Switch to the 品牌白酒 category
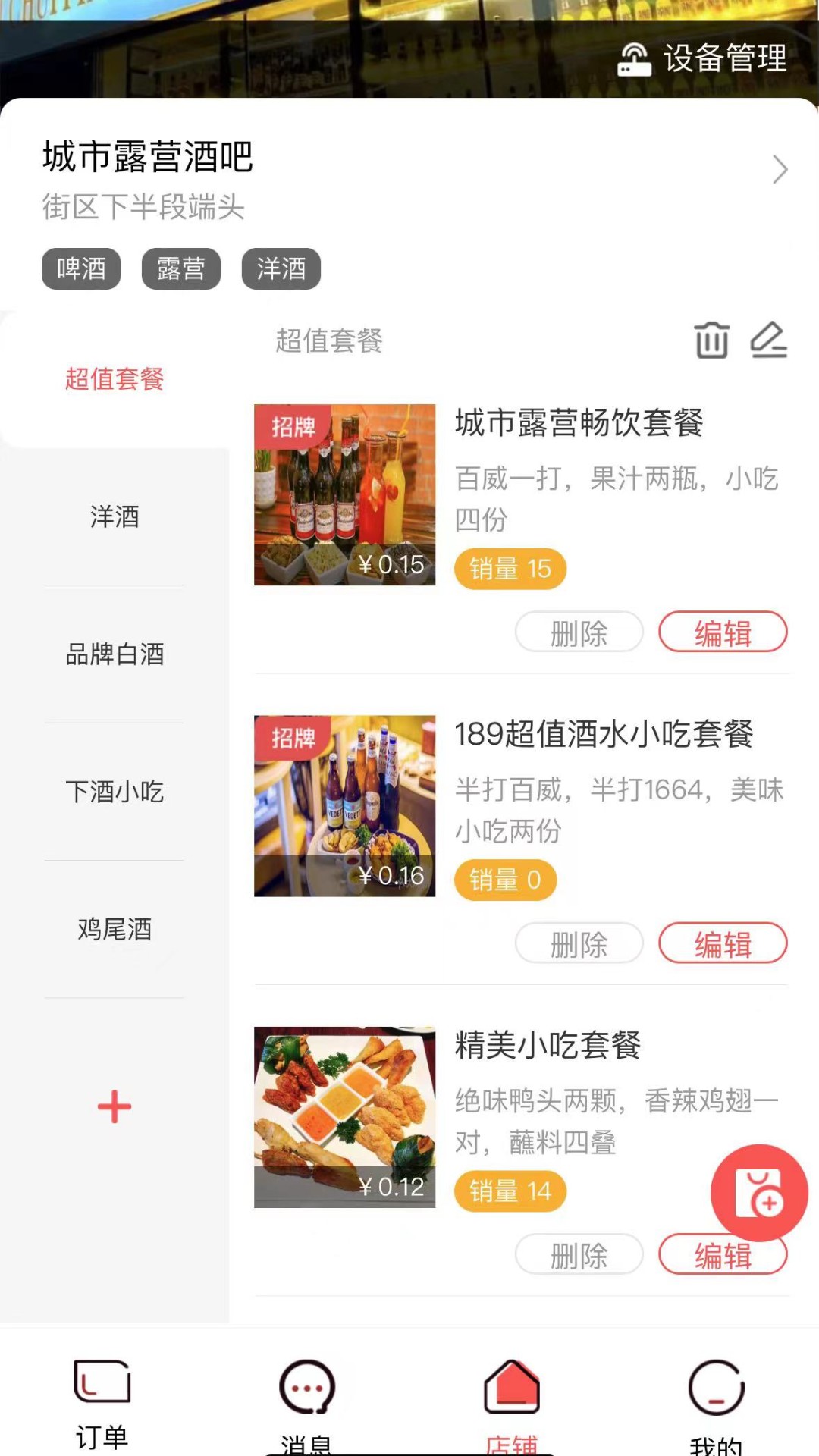Image resolution: width=819 pixels, height=1456 pixels. click(x=115, y=654)
